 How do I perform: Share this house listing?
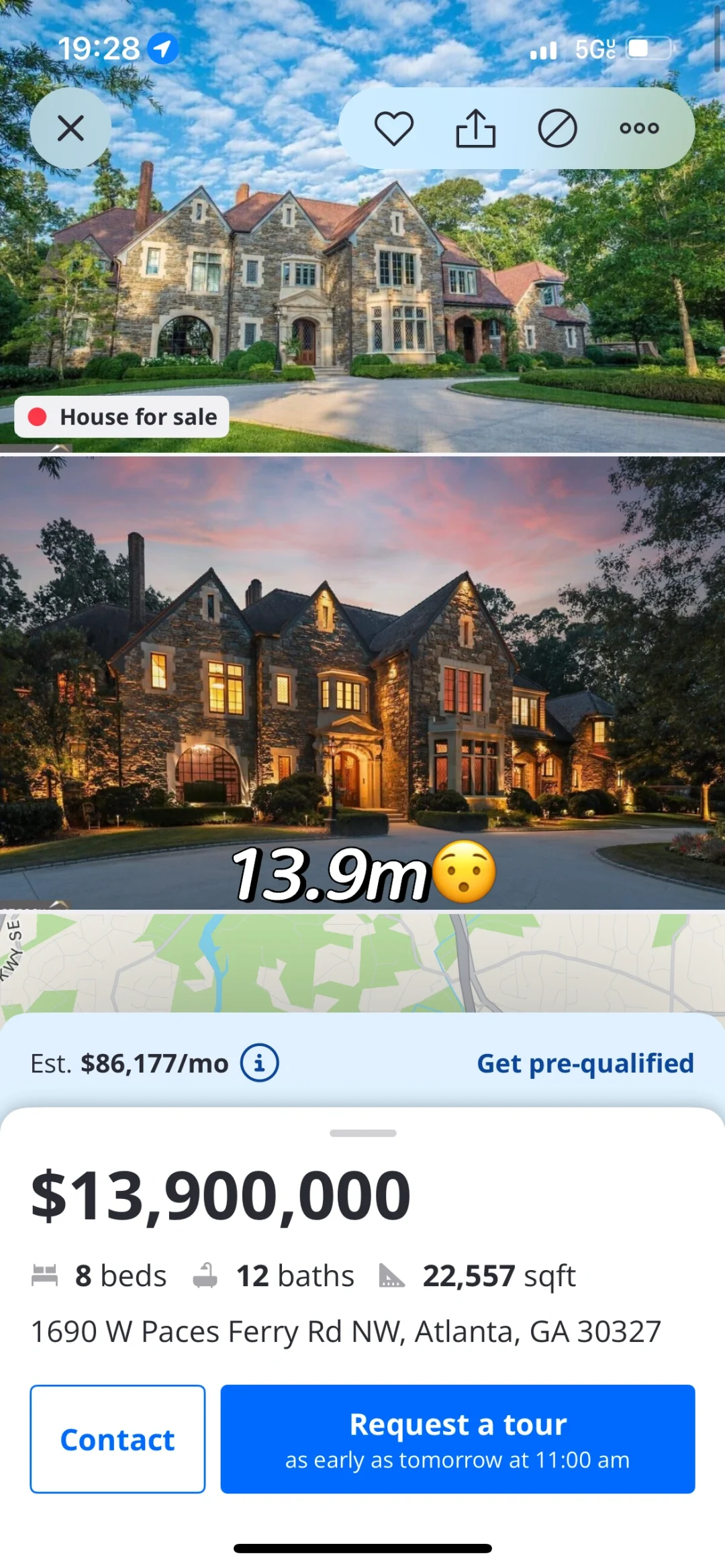pyautogui.click(x=475, y=128)
